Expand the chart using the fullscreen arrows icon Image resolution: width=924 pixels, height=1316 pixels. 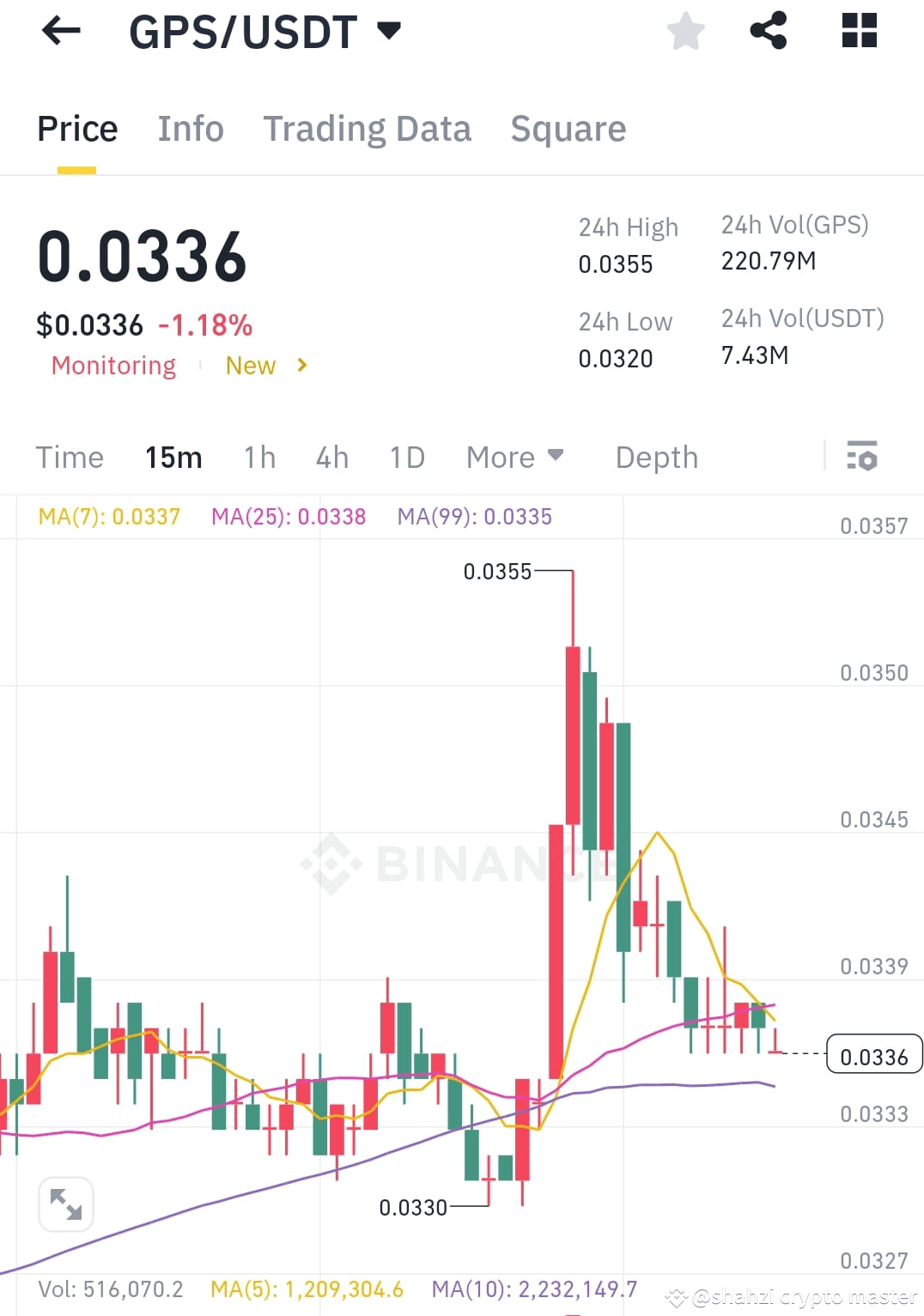pos(65,1204)
